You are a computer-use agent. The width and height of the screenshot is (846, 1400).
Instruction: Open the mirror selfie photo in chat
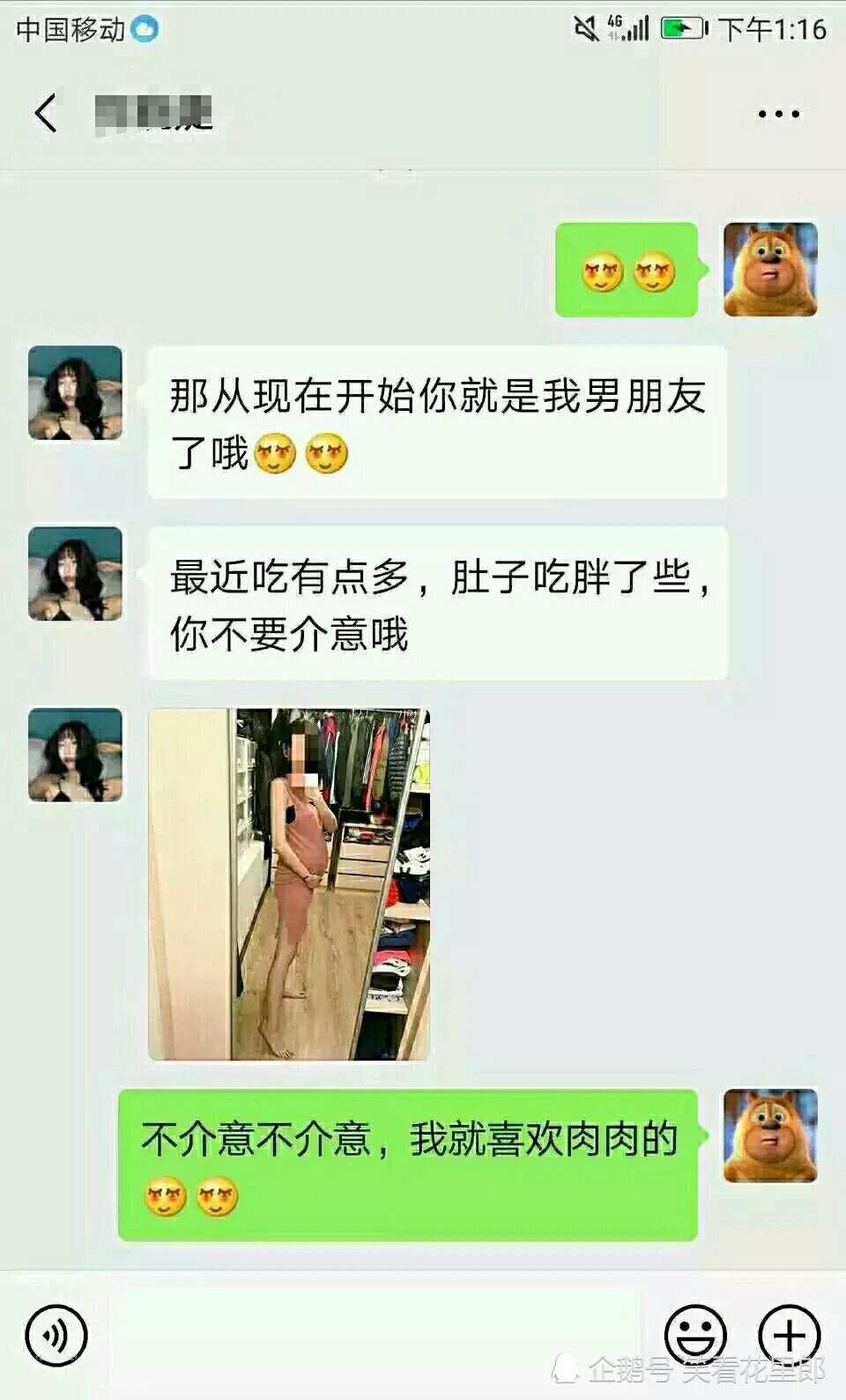tap(291, 882)
